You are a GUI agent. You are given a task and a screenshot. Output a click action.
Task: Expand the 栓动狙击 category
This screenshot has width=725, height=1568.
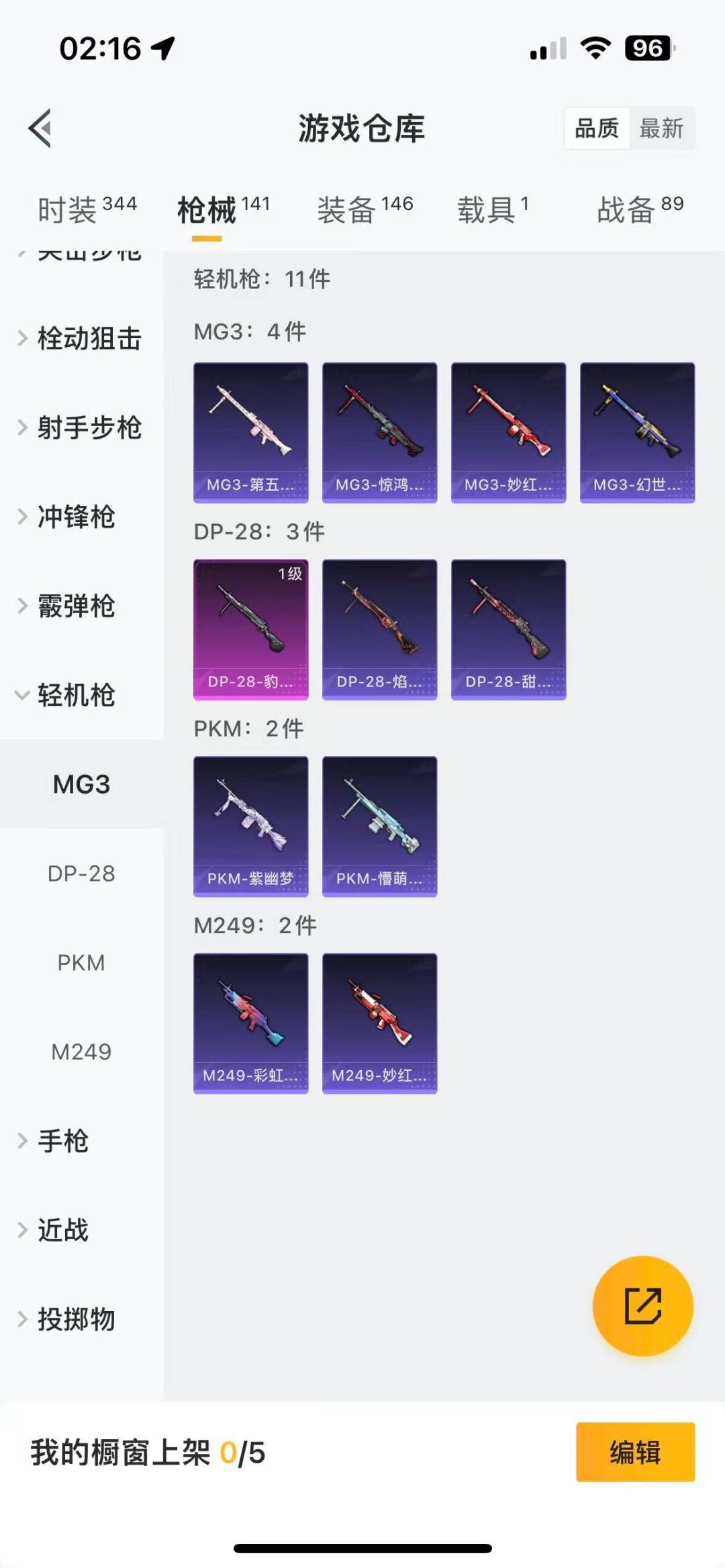pyautogui.click(x=81, y=338)
